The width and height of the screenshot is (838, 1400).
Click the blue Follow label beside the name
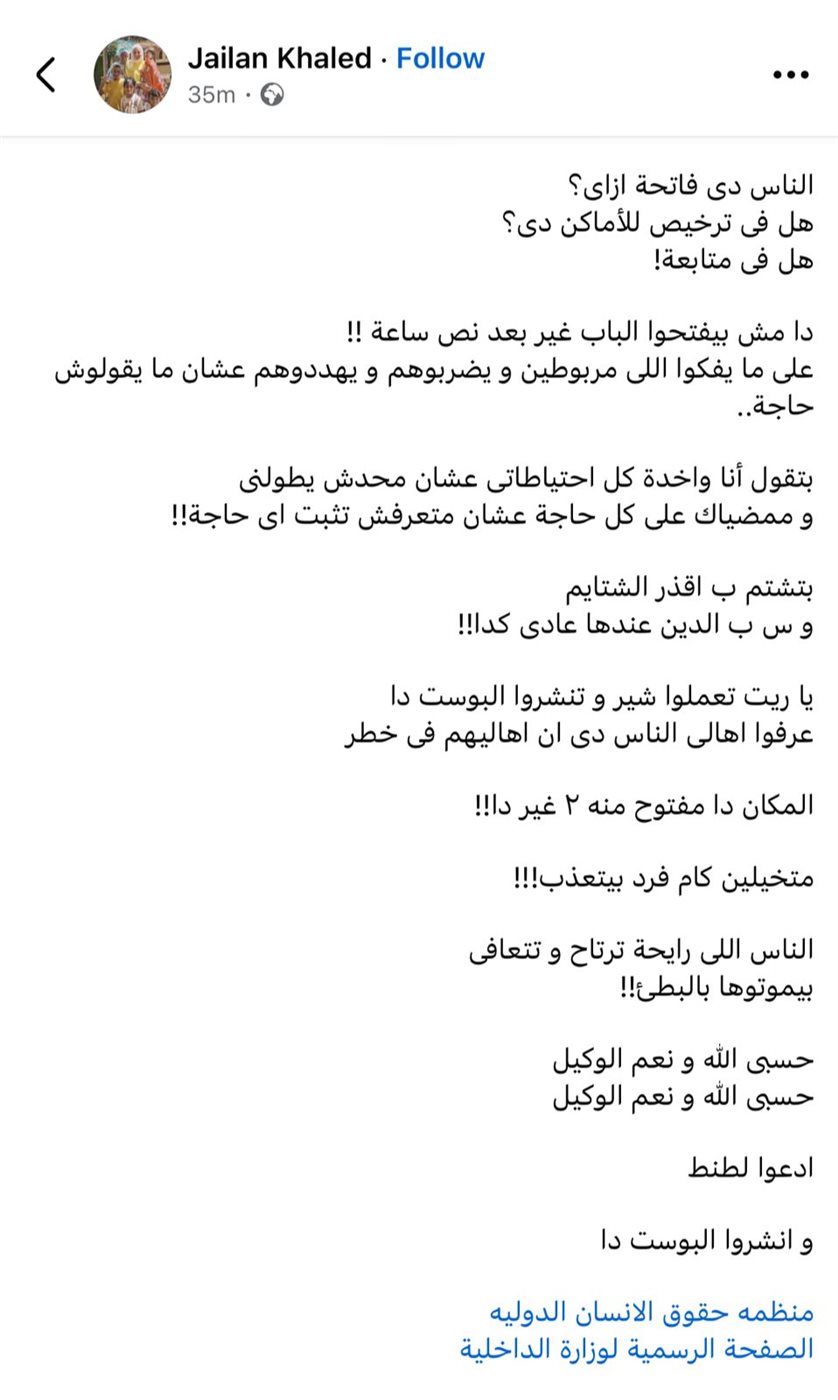[440, 58]
